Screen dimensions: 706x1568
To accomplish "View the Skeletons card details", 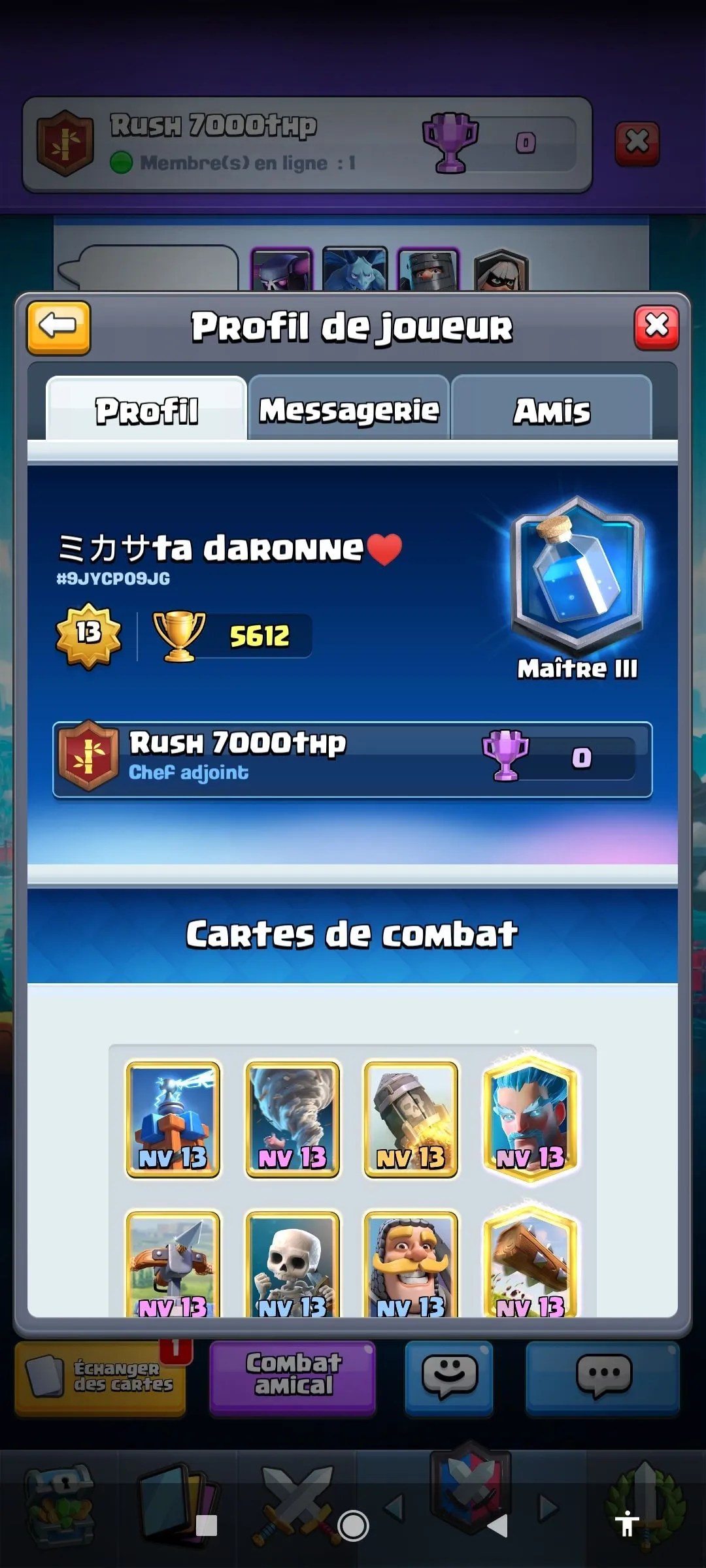I will [292, 1264].
